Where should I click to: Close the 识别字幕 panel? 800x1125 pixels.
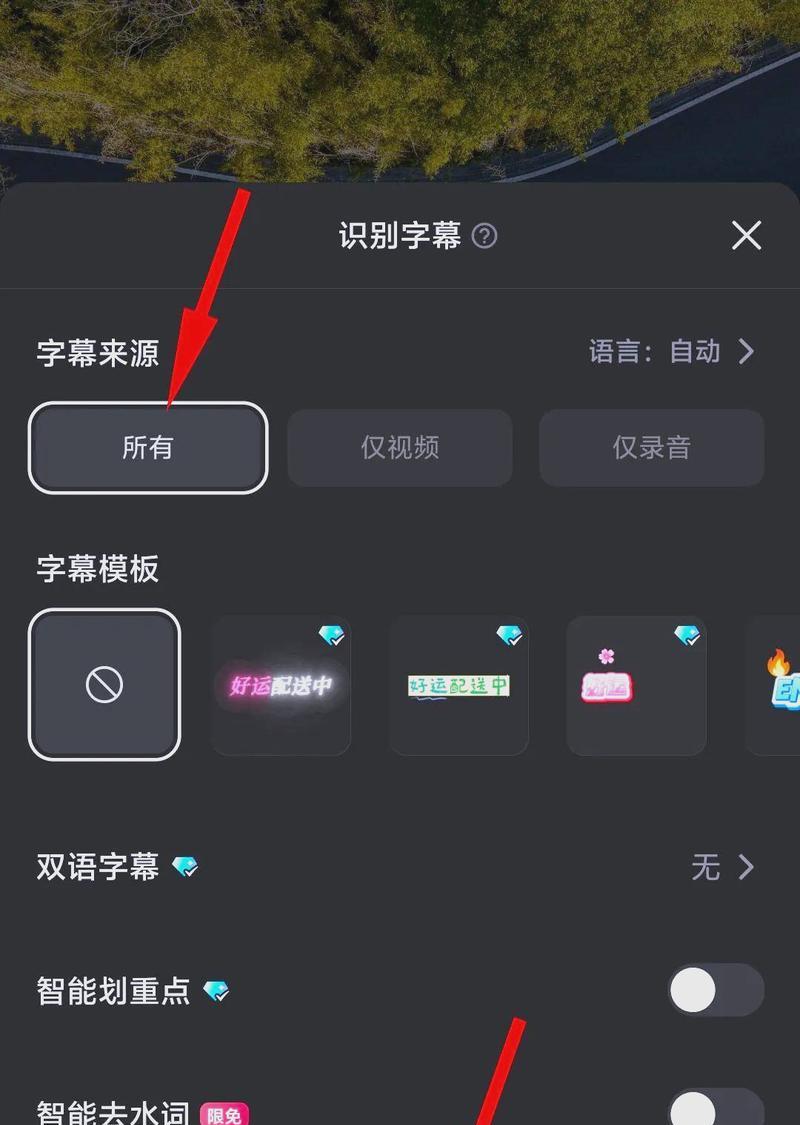coord(746,236)
